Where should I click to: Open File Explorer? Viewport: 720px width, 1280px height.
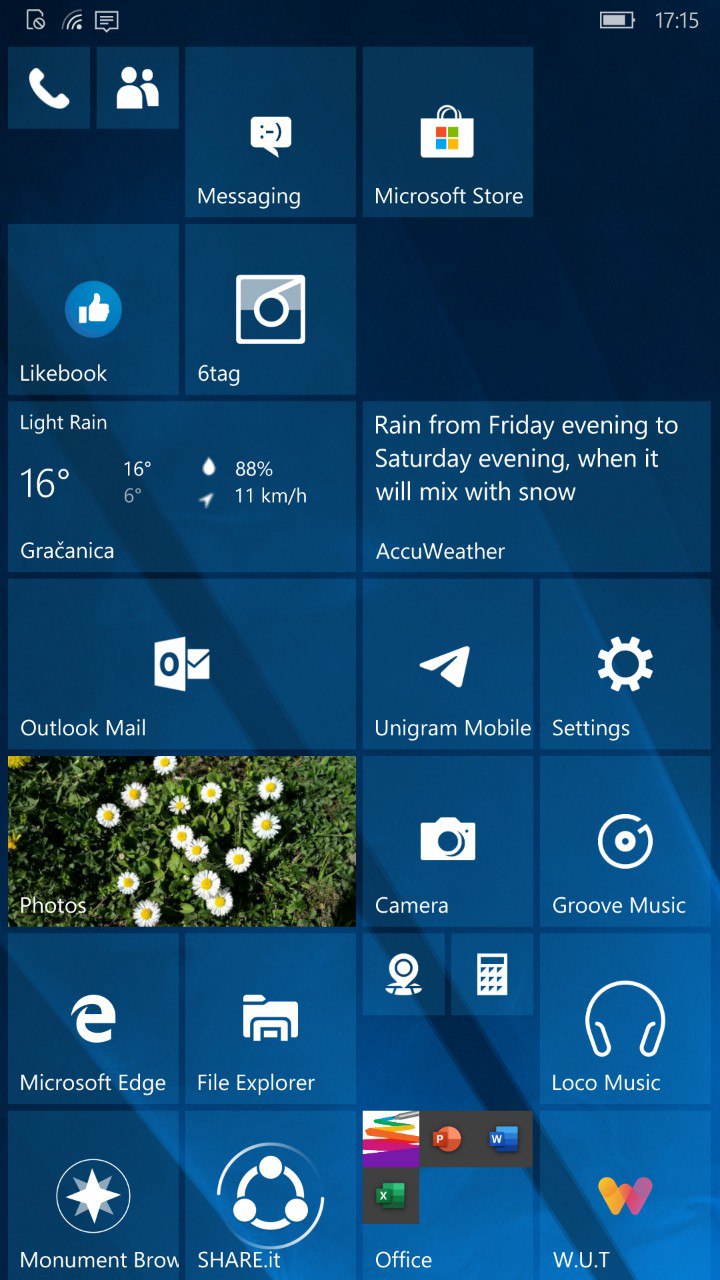tap(270, 1019)
